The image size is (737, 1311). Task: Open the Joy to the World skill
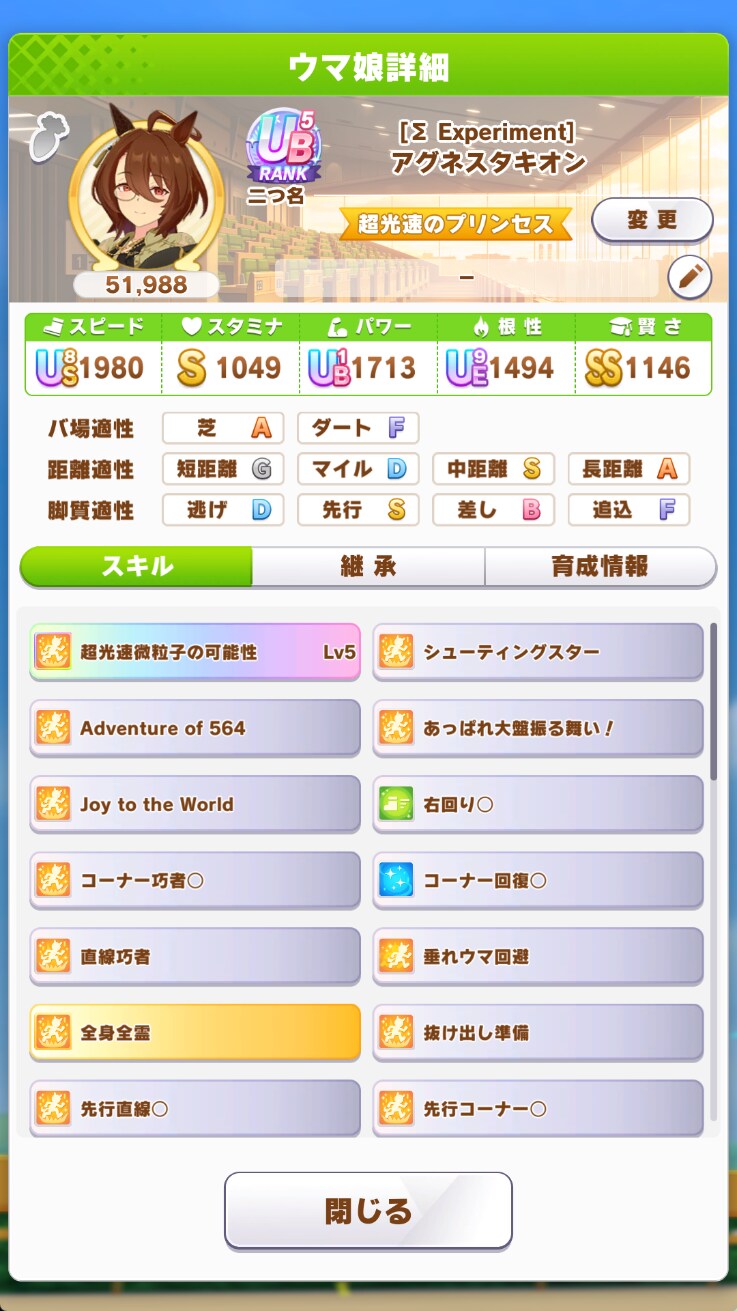click(195, 804)
